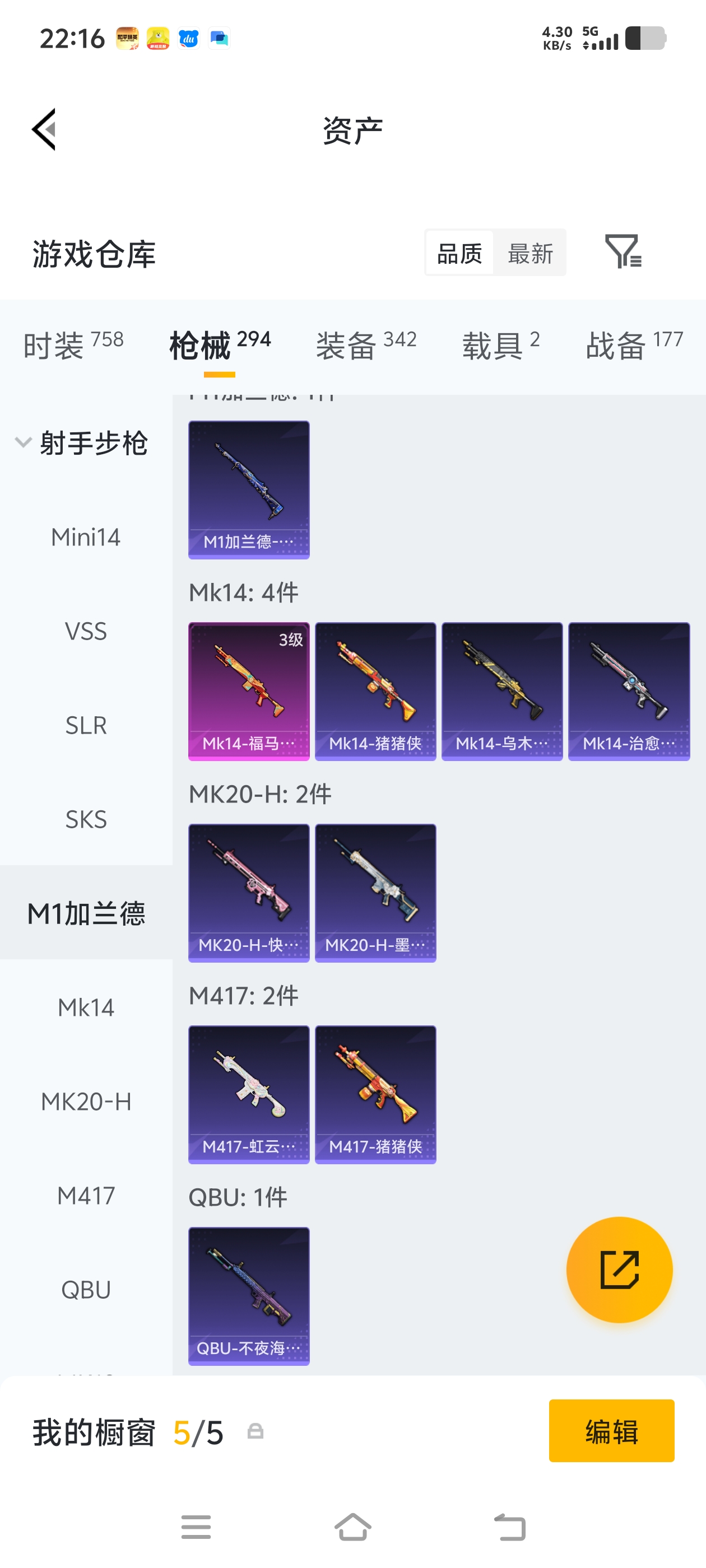This screenshot has width=706, height=1568.
Task: Open the M417-猪猪侠 skin tile
Action: pyautogui.click(x=375, y=1094)
